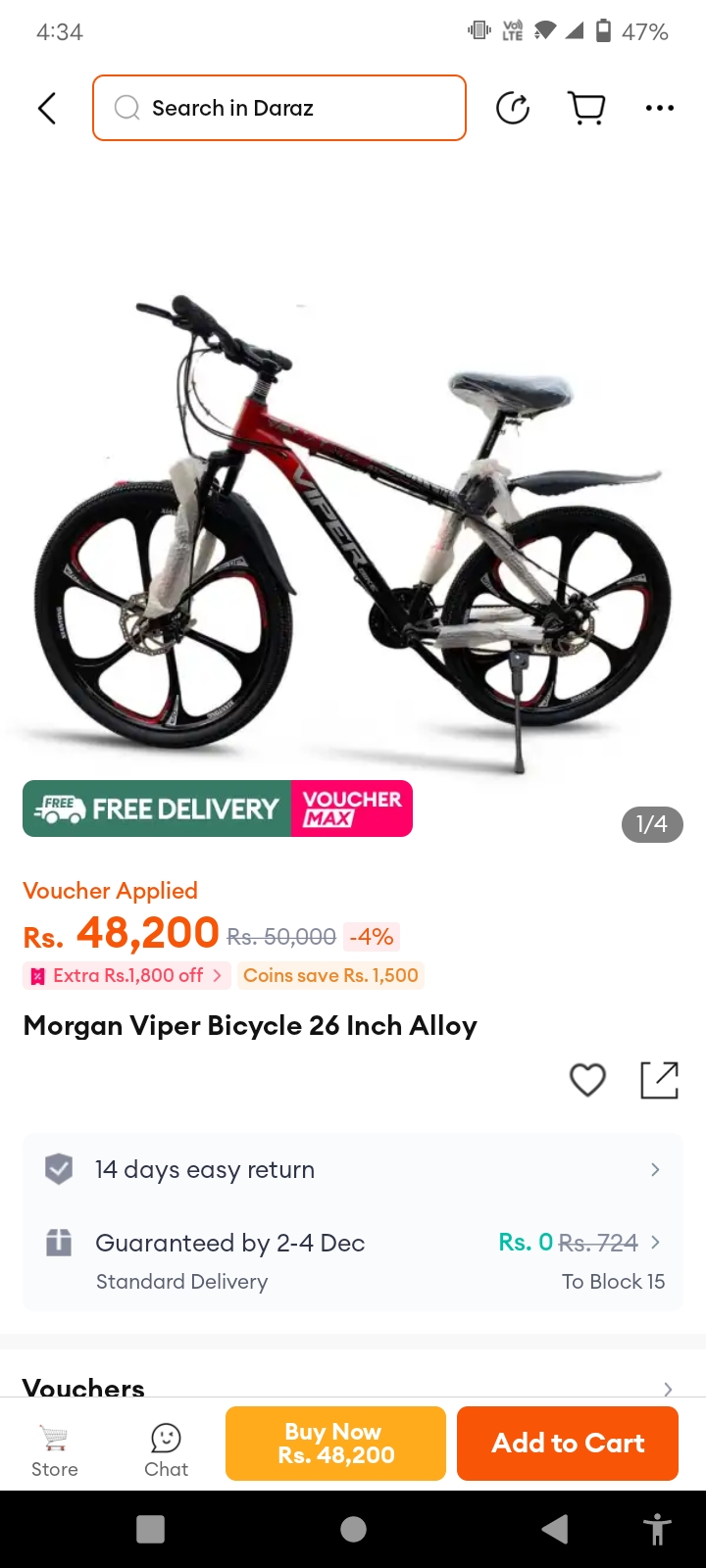Open Extra Rs.1,800 off voucher details
This screenshot has width=706, height=1568.
click(127, 975)
